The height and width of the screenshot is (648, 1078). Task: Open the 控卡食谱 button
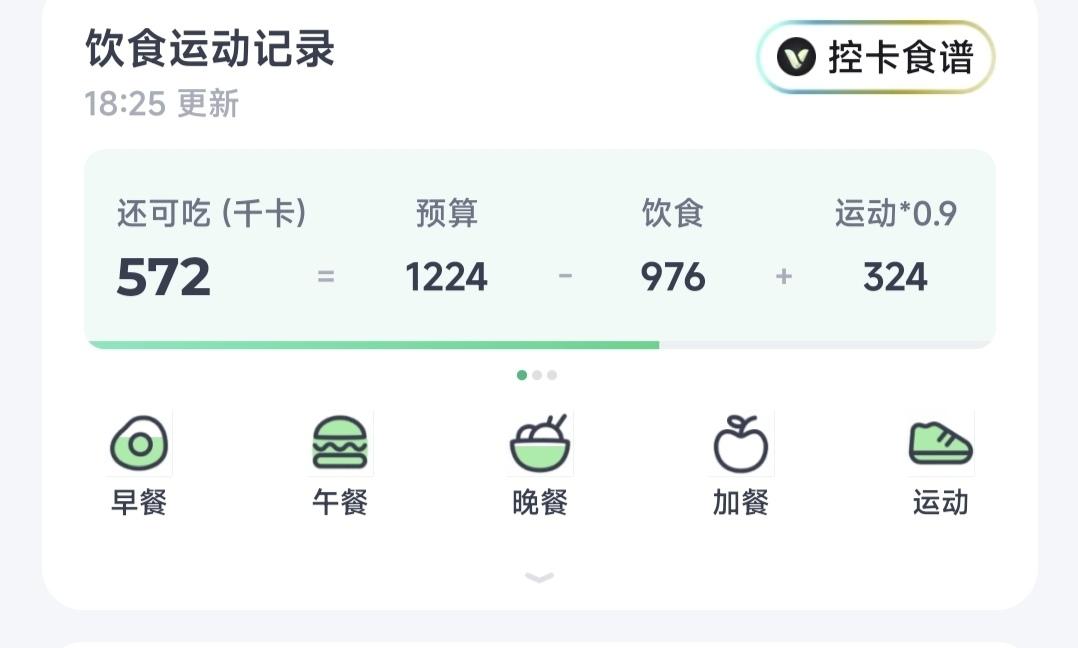pos(875,57)
